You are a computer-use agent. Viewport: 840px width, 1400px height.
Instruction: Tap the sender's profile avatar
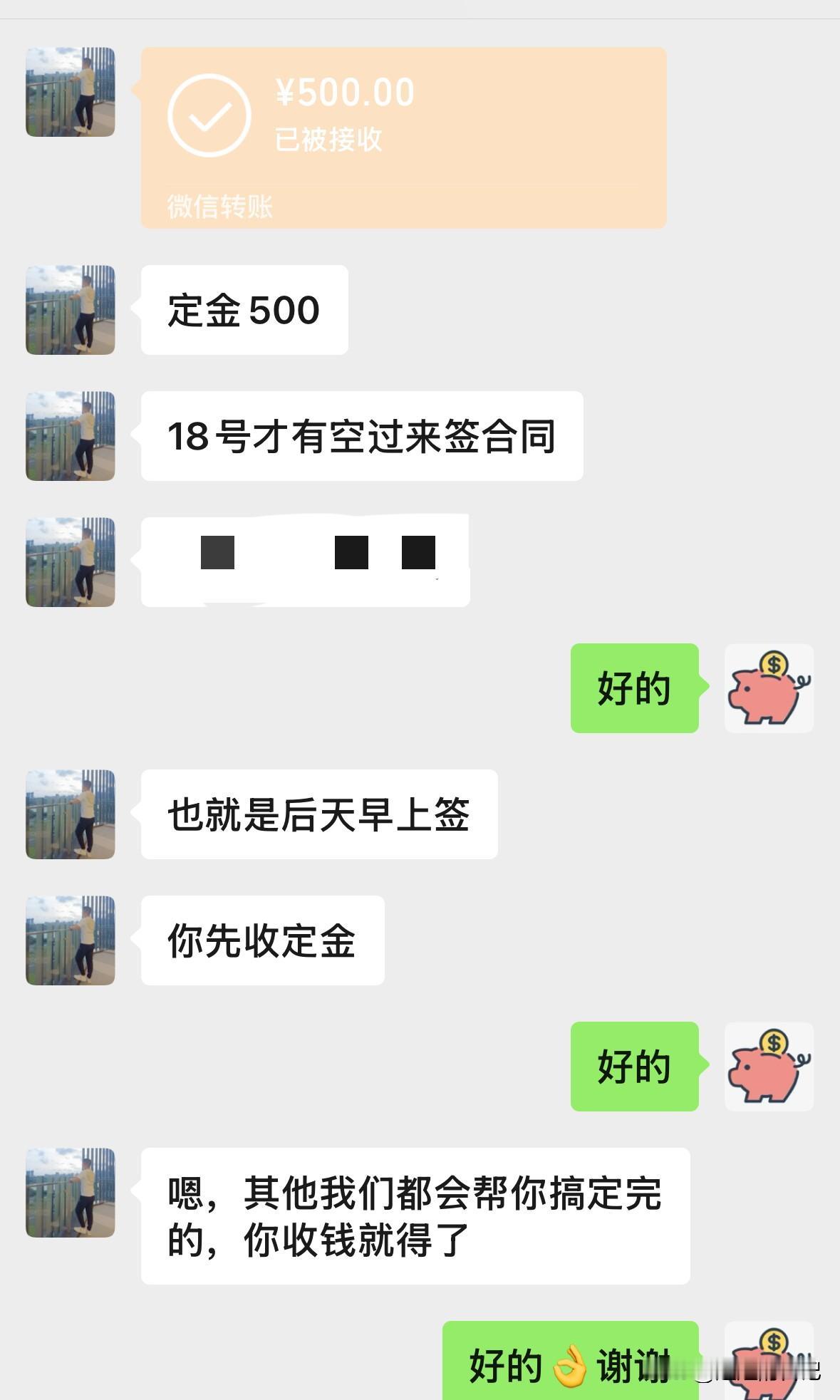point(69,93)
